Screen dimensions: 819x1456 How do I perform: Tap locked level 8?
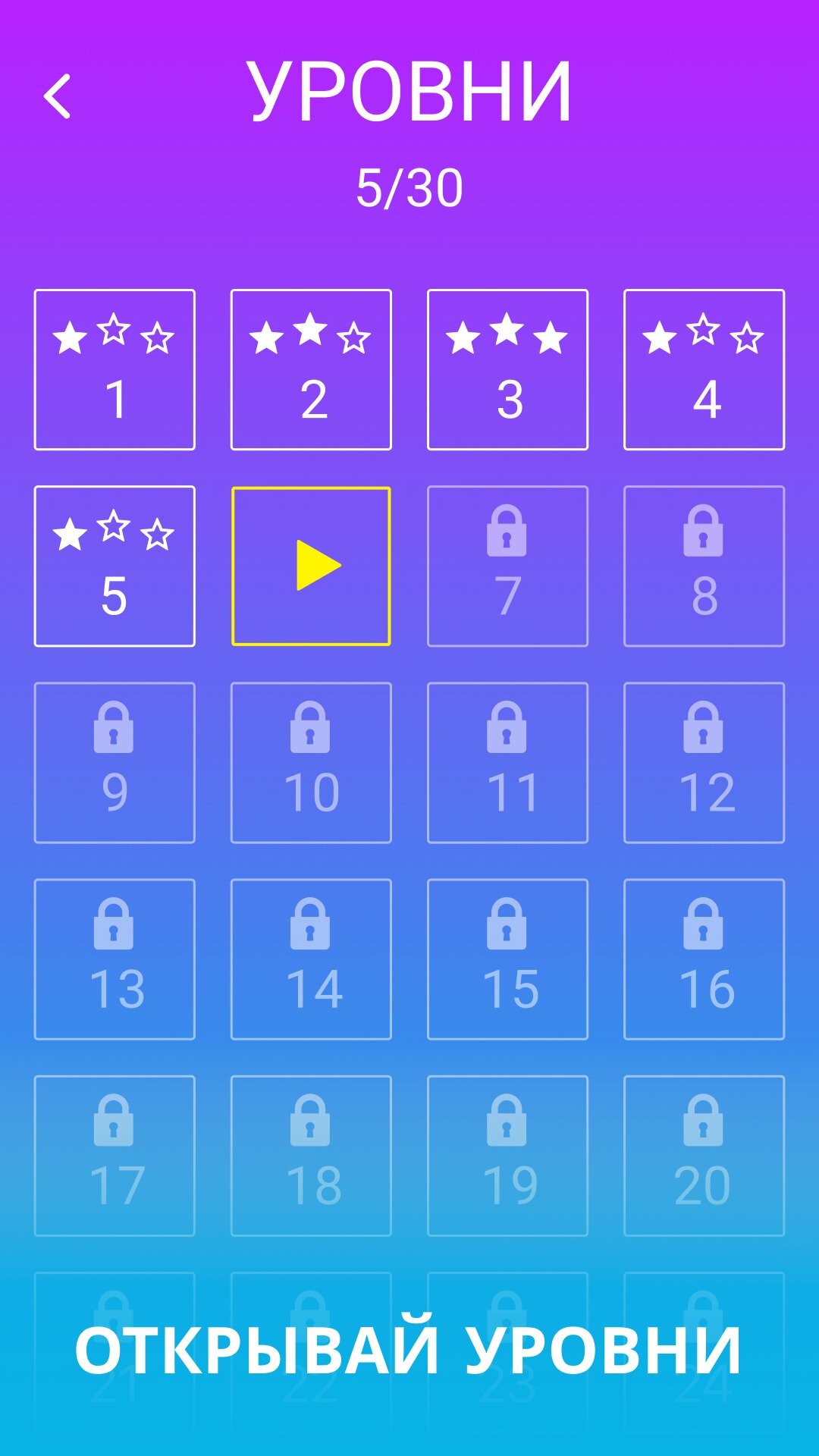click(704, 566)
